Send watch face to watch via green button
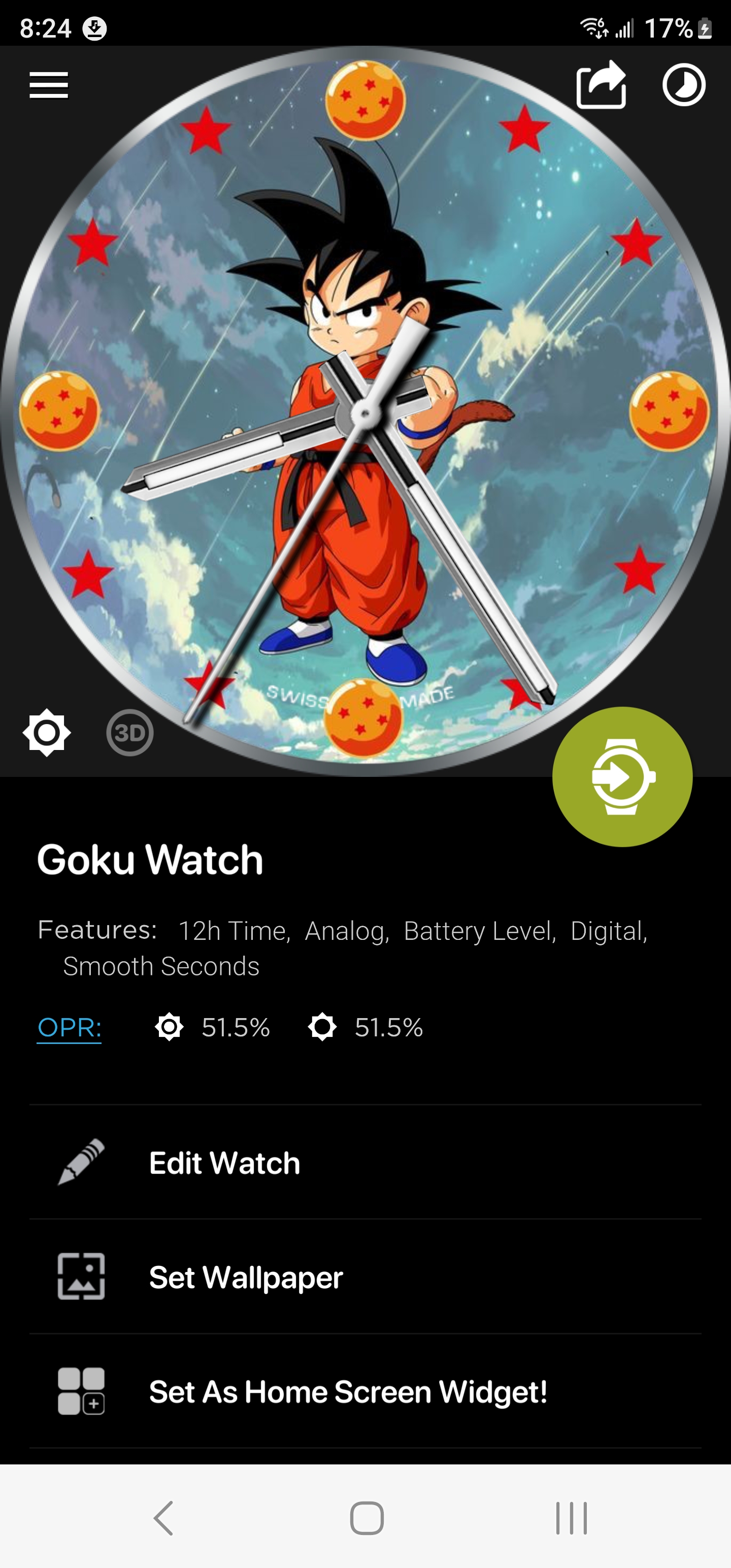This screenshot has width=731, height=1568. [x=622, y=776]
